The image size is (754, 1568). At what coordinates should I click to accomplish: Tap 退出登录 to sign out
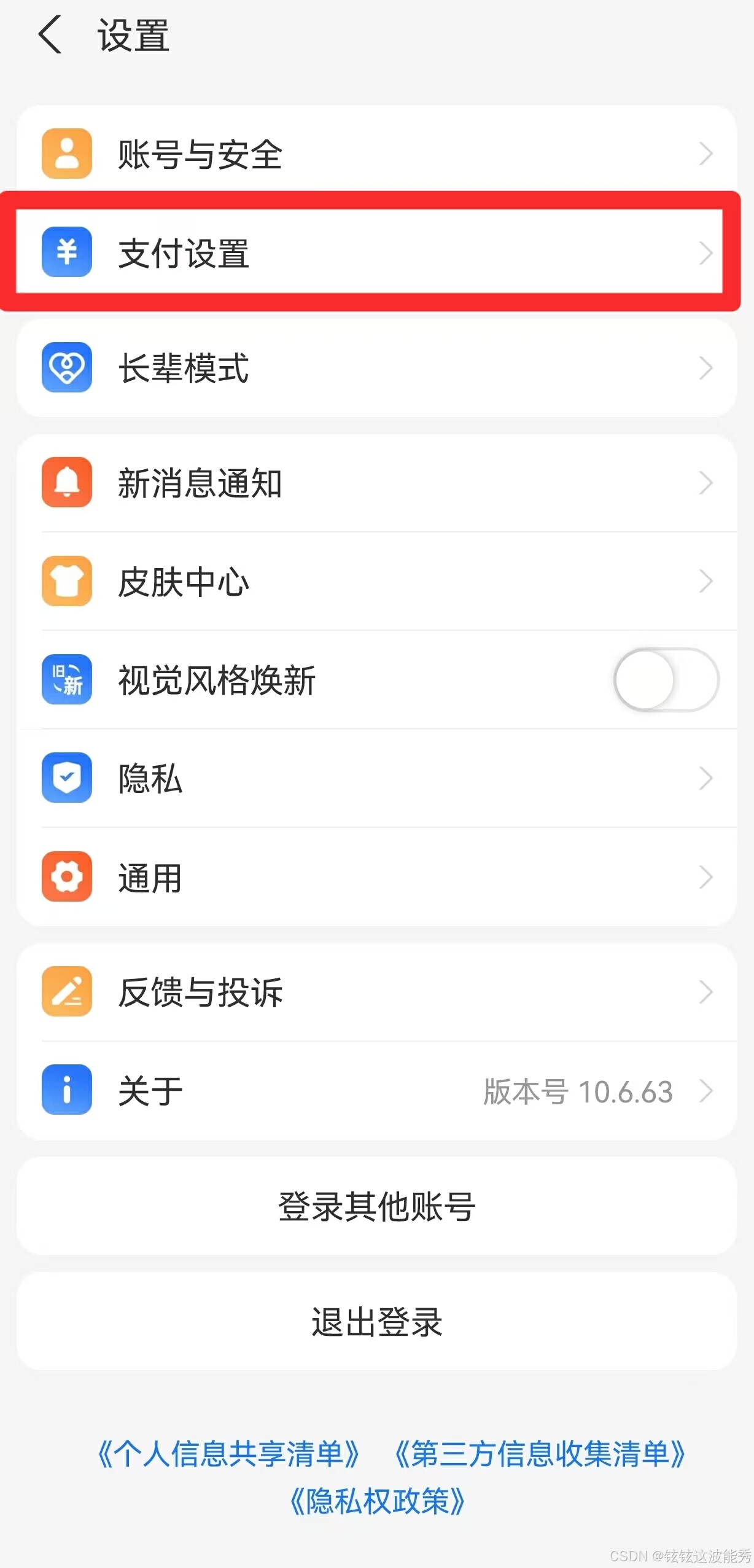tap(376, 1321)
